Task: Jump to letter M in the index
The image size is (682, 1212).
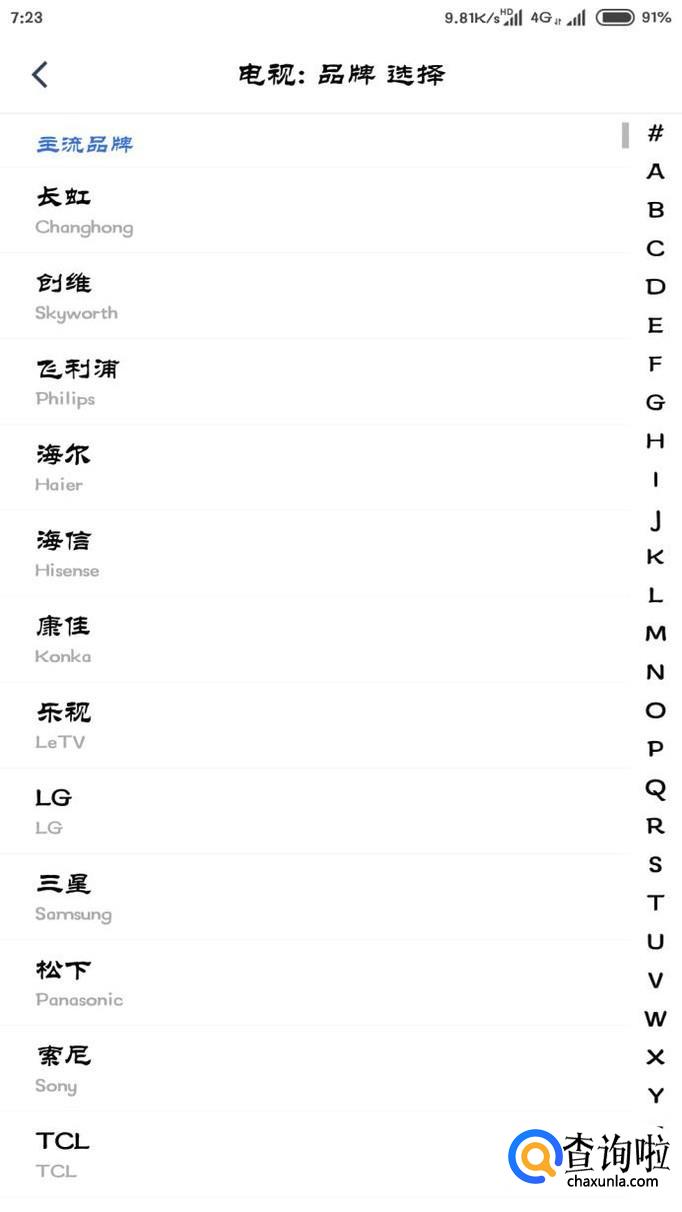Action: coord(655,633)
